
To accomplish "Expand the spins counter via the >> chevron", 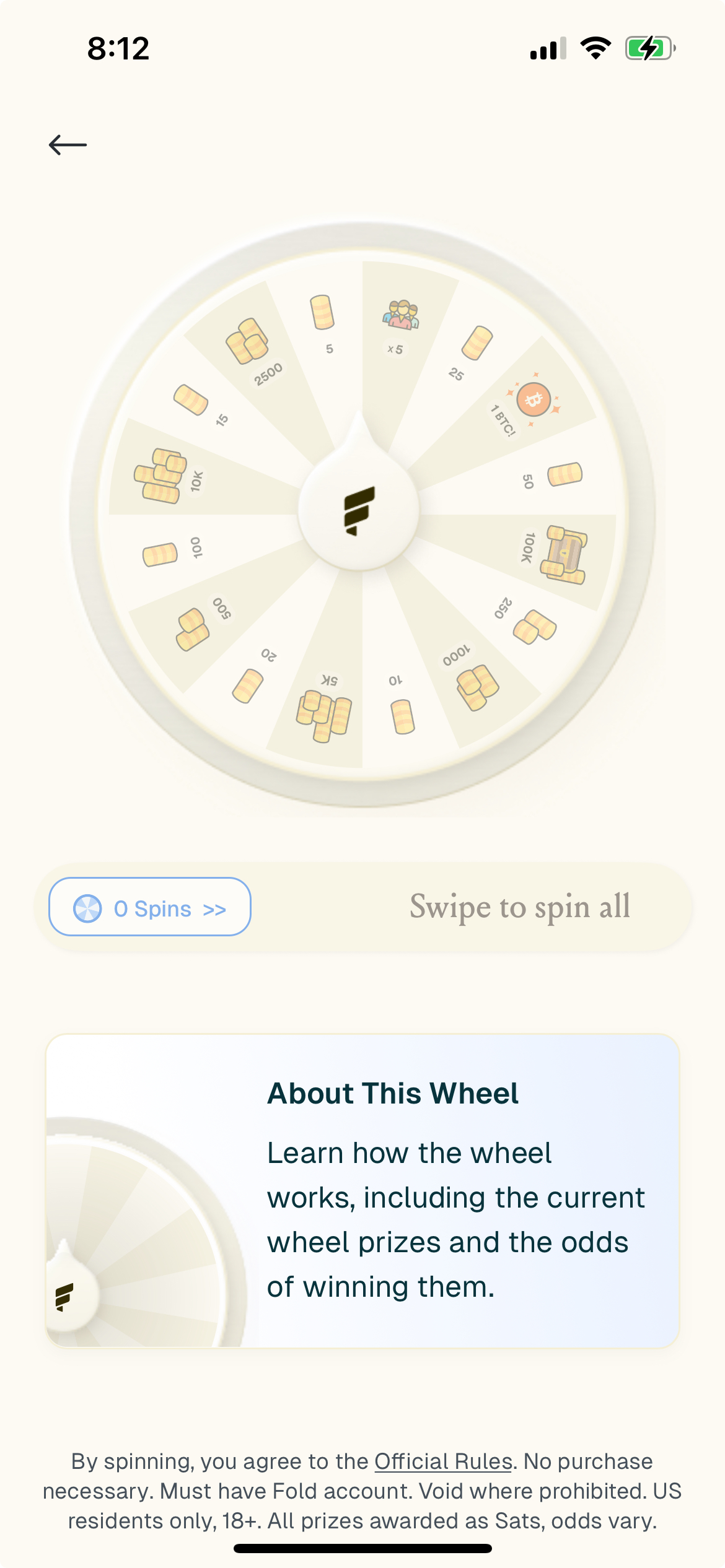I will click(215, 907).
